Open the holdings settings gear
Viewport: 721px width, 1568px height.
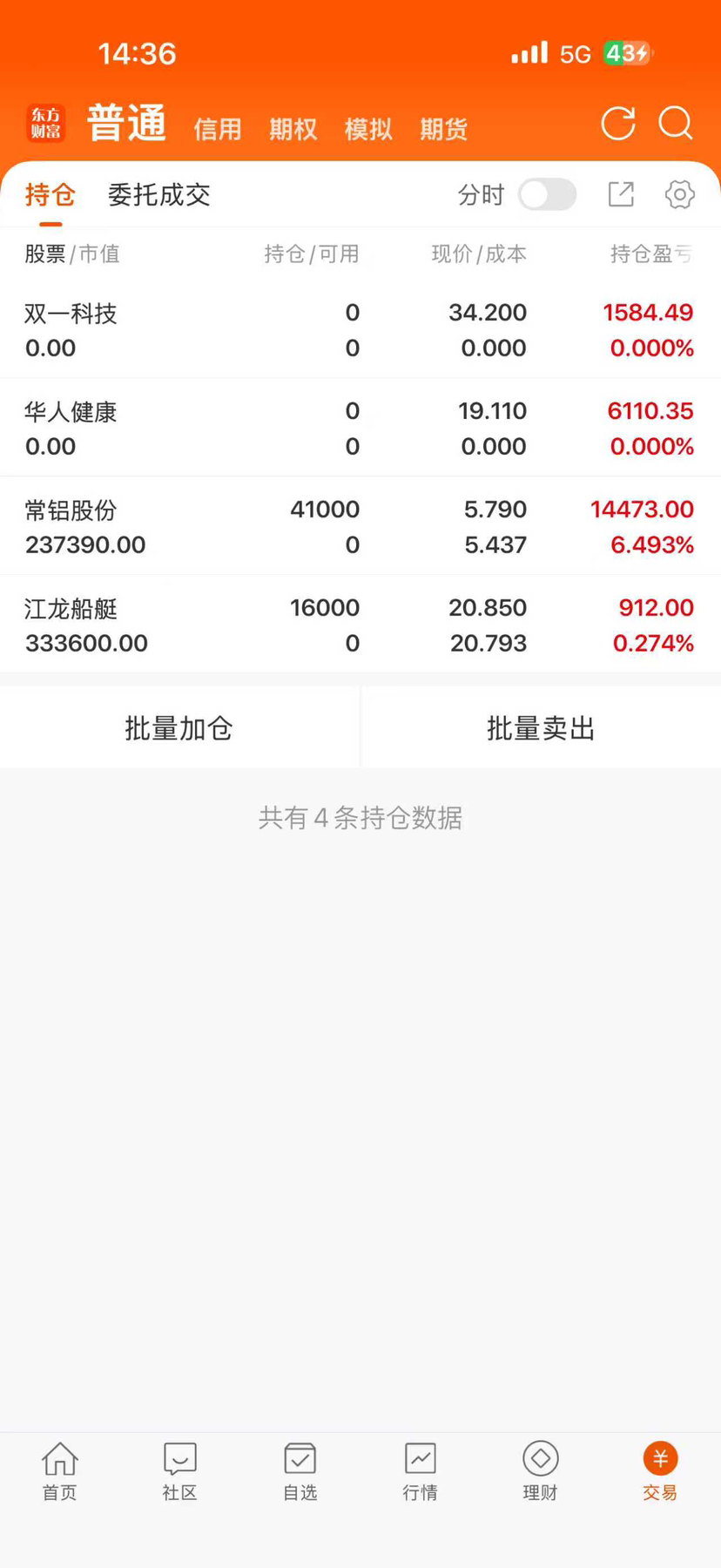(680, 194)
